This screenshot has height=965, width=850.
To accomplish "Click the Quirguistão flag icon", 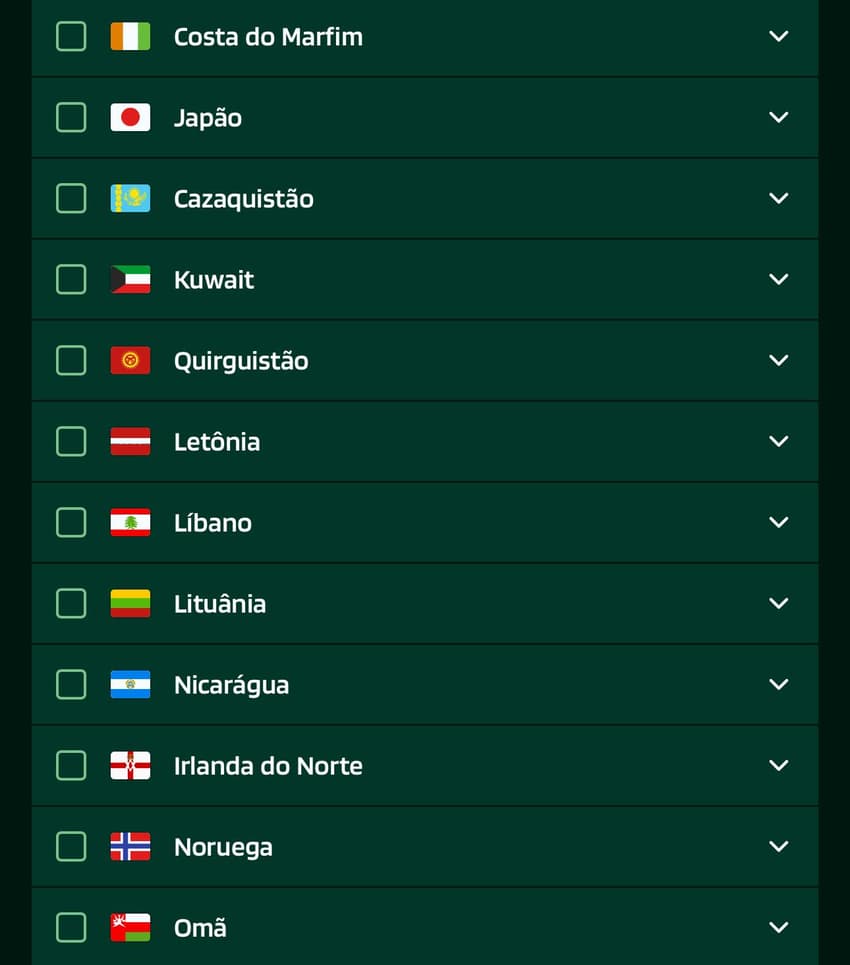I will (x=130, y=360).
